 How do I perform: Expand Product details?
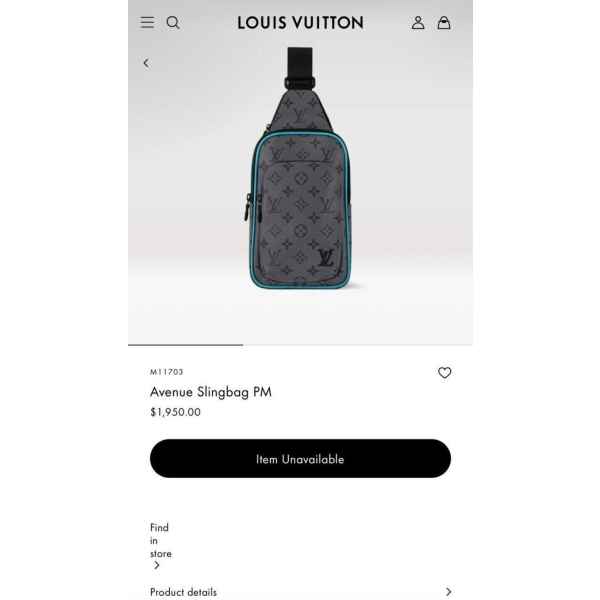point(300,592)
